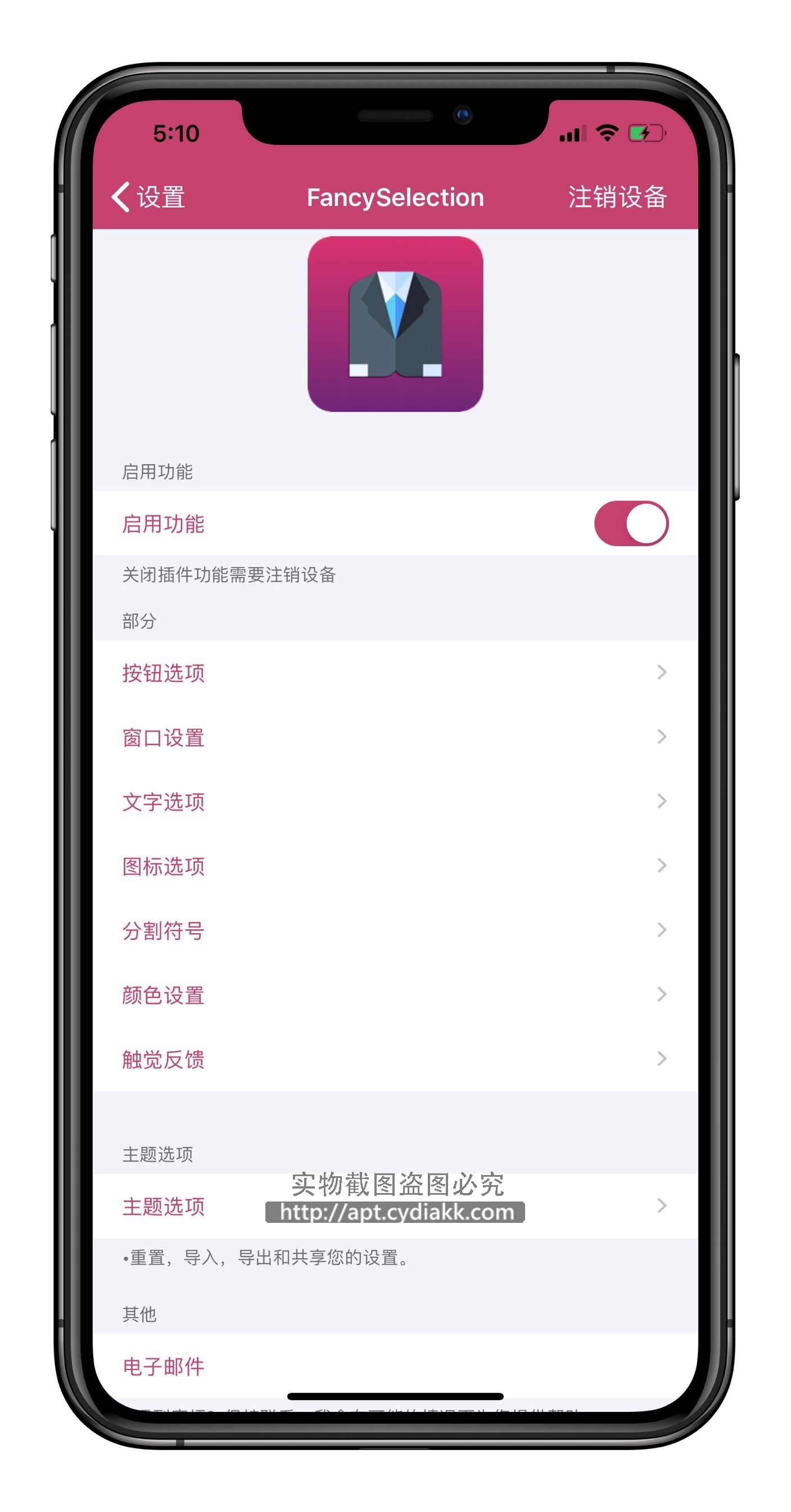Open 颜色设置

pos(396,996)
